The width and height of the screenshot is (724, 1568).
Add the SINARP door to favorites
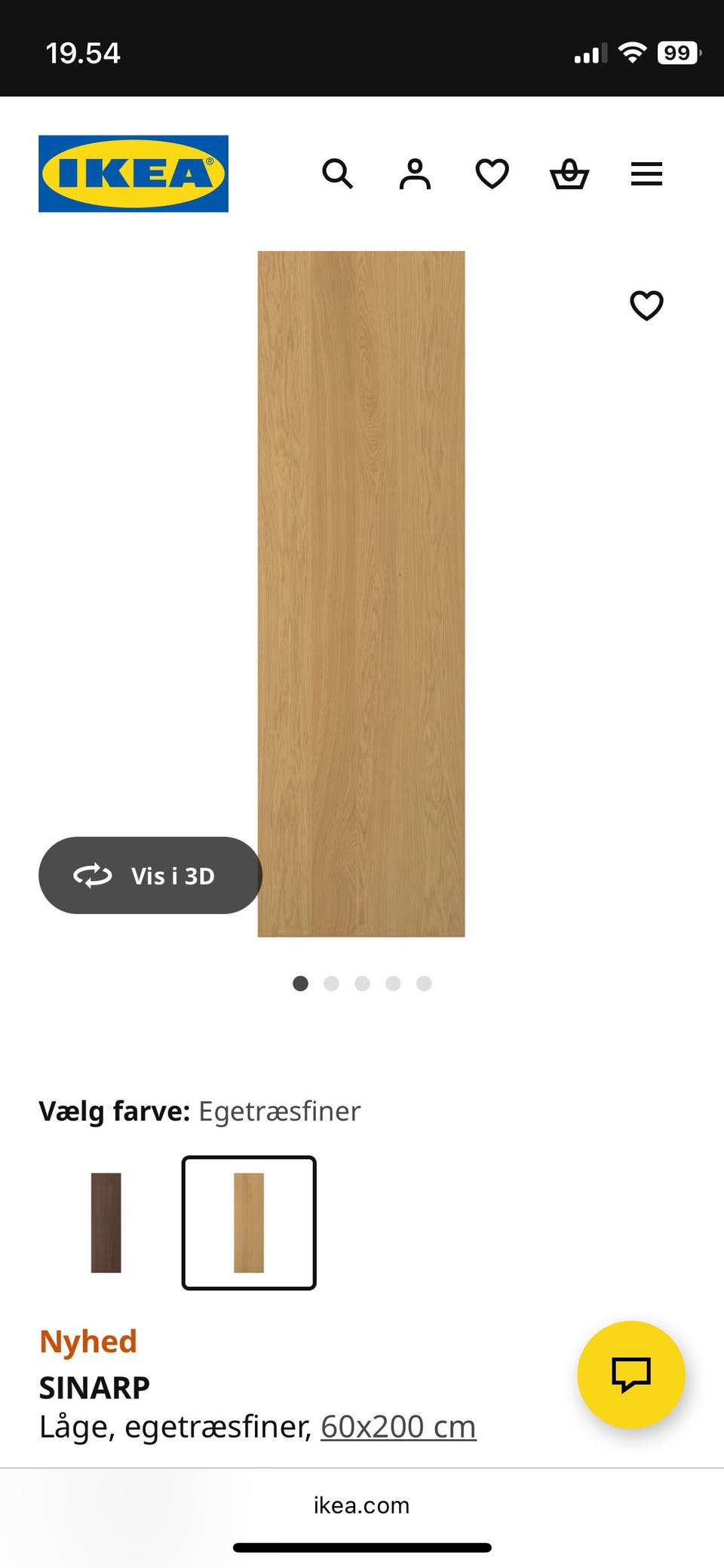pyautogui.click(x=646, y=305)
